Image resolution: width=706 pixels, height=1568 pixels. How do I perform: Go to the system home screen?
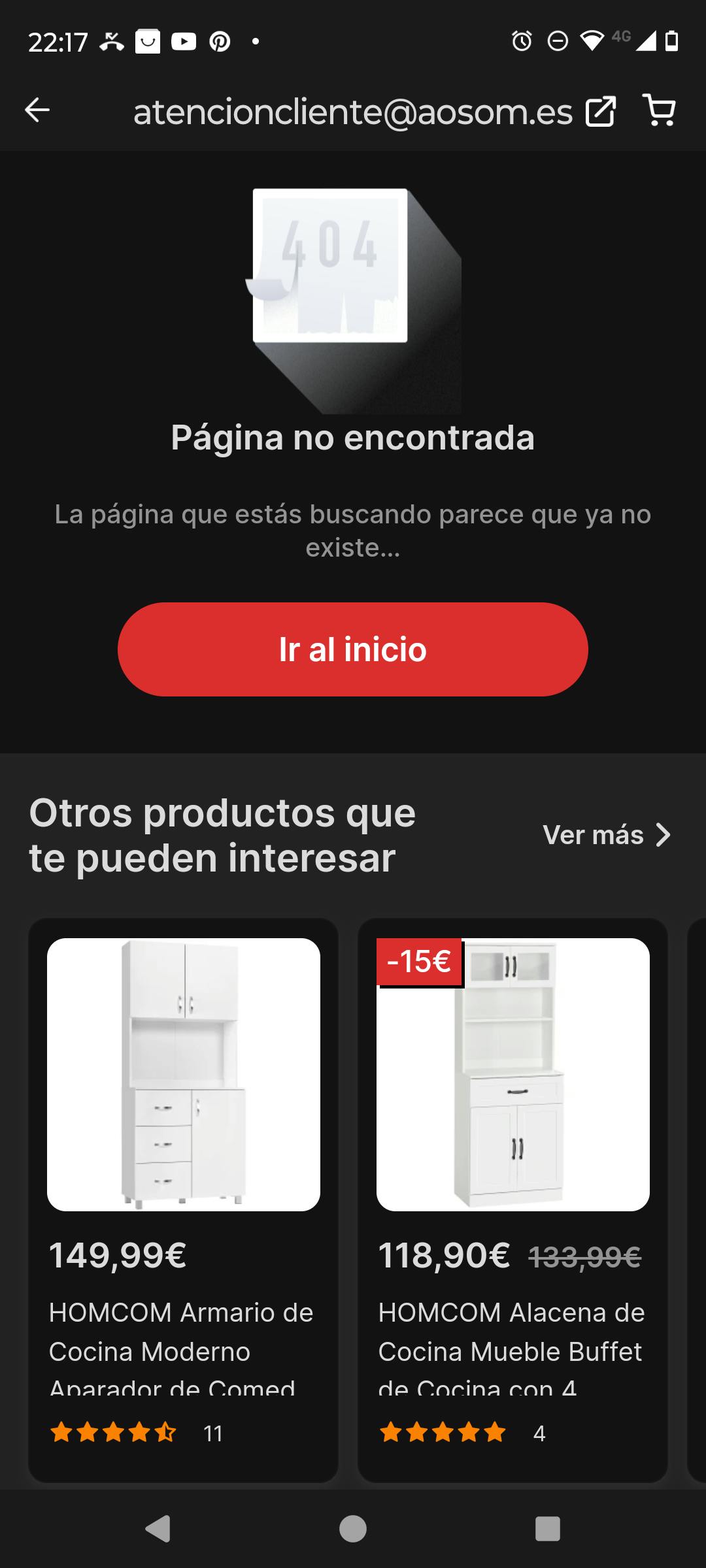353,1528
